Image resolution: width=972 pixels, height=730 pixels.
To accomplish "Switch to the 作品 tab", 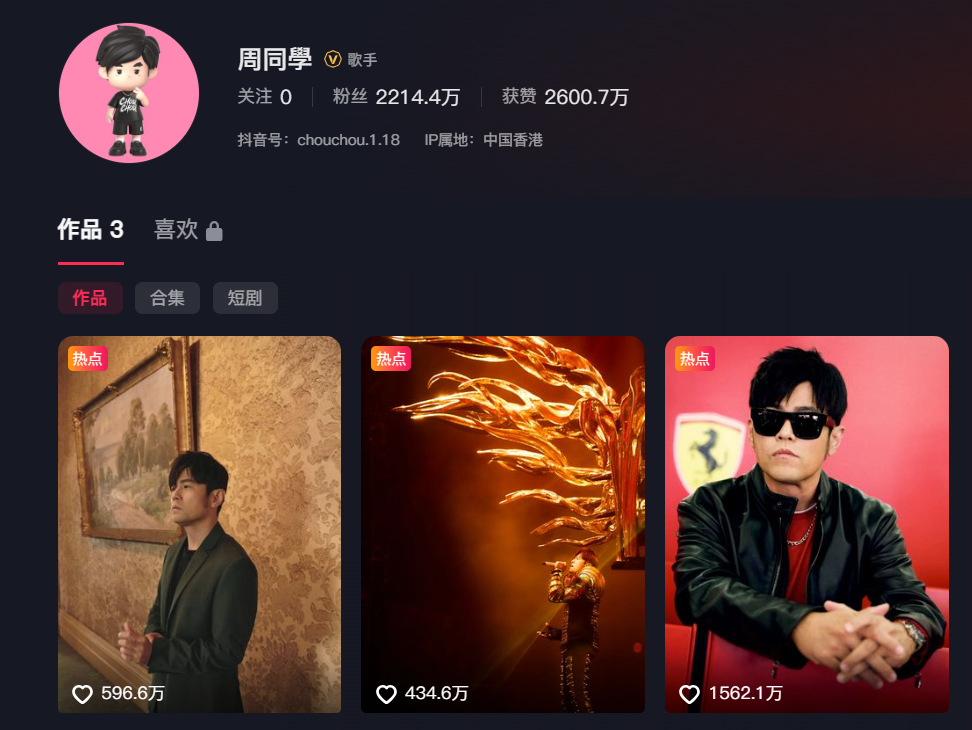I will point(90,230).
